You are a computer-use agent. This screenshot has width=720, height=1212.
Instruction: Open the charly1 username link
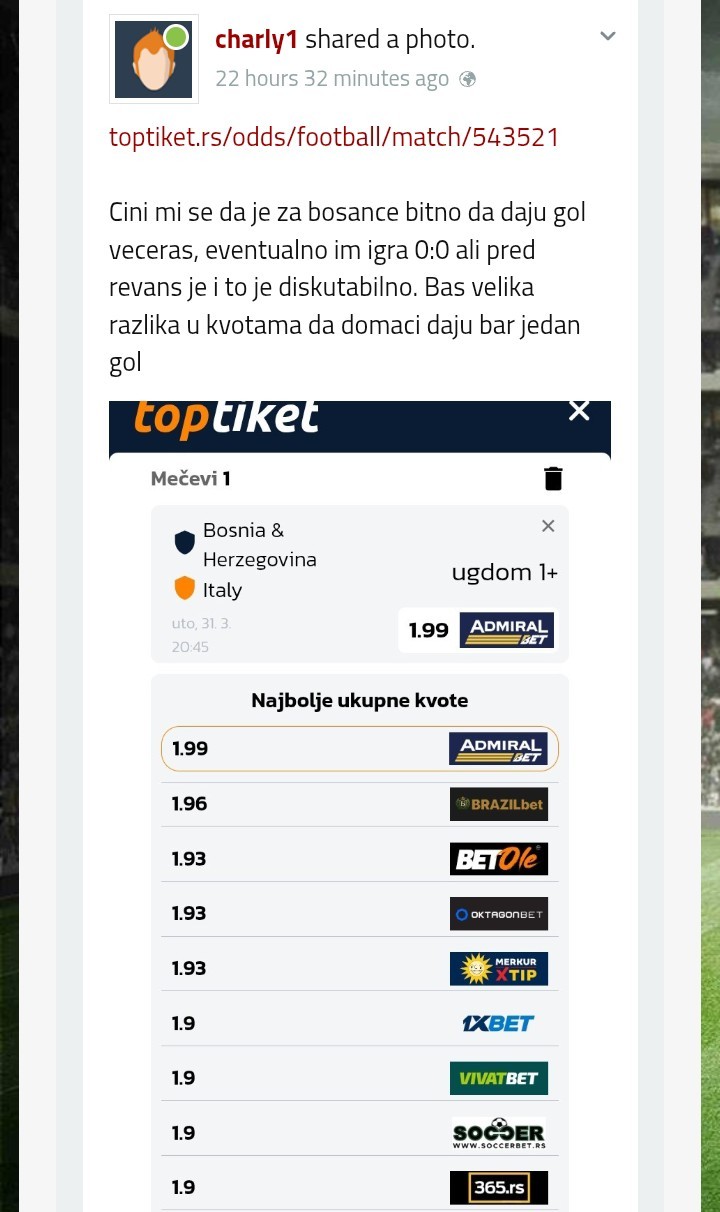256,39
